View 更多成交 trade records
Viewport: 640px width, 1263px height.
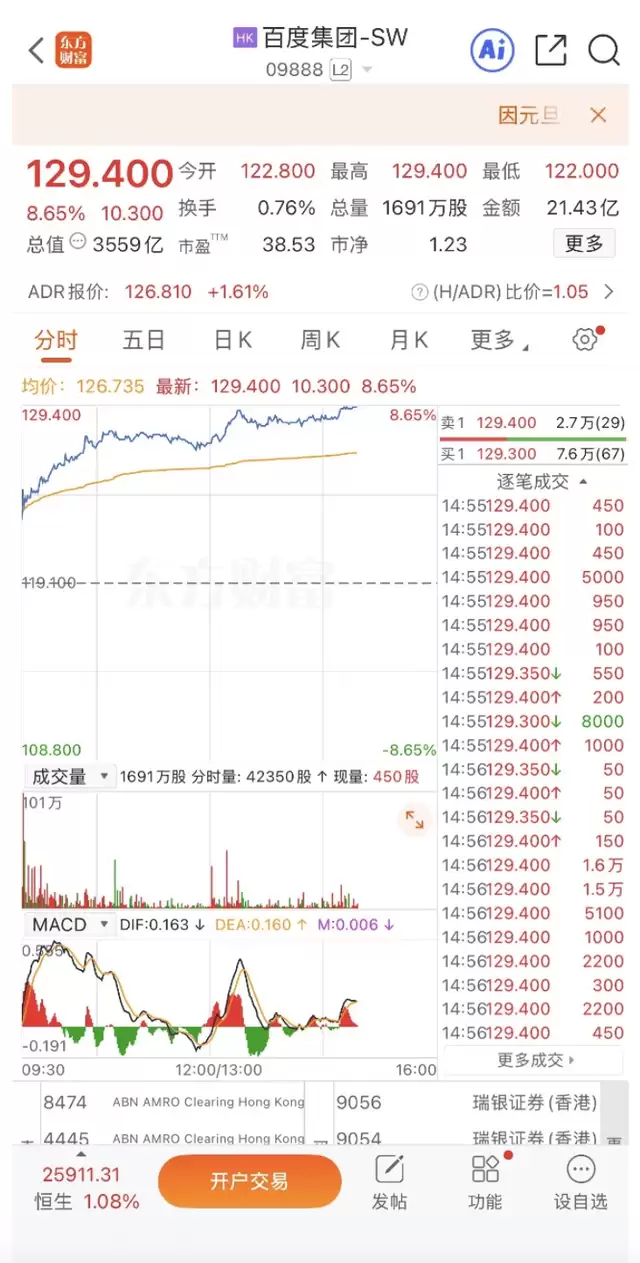[x=537, y=1060]
